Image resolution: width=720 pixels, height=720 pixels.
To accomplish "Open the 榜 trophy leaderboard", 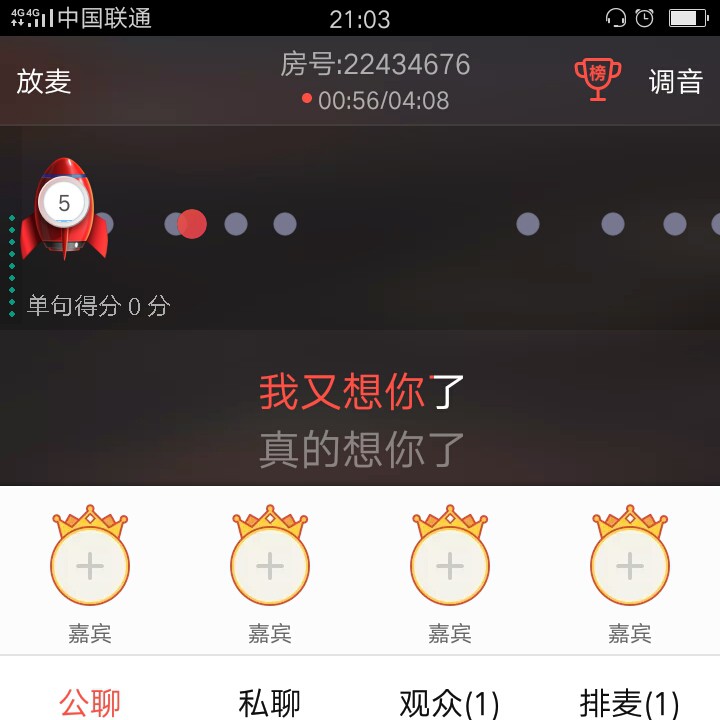I will (x=597, y=79).
